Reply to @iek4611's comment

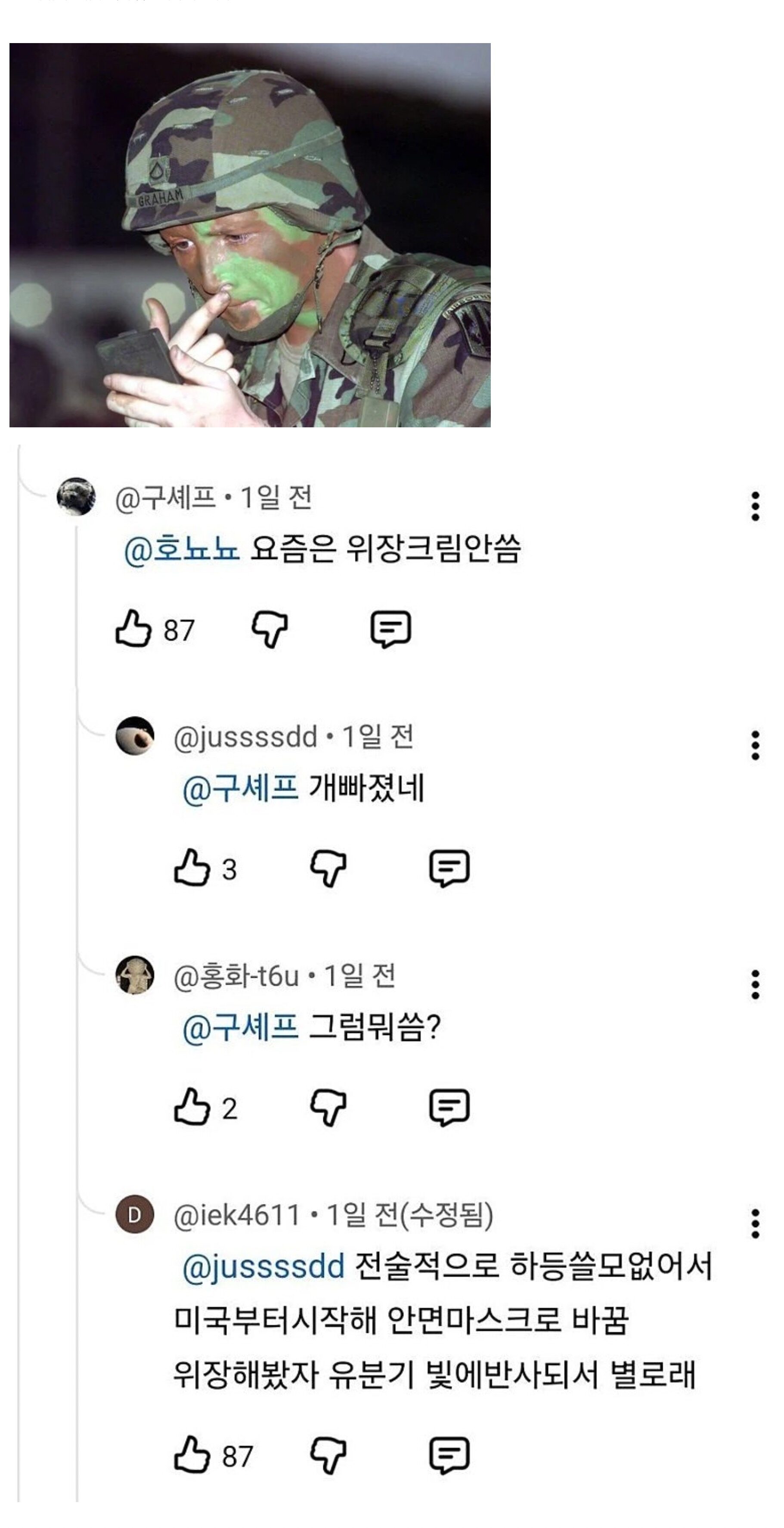point(449,1454)
